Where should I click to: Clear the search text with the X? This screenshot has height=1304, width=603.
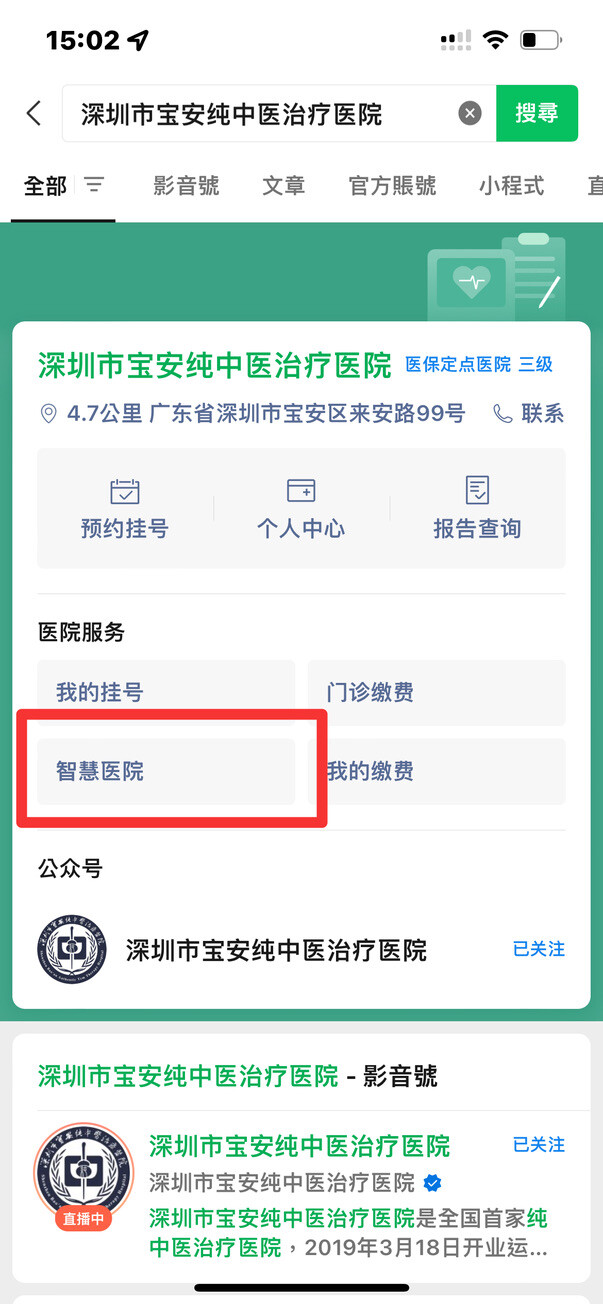click(470, 114)
